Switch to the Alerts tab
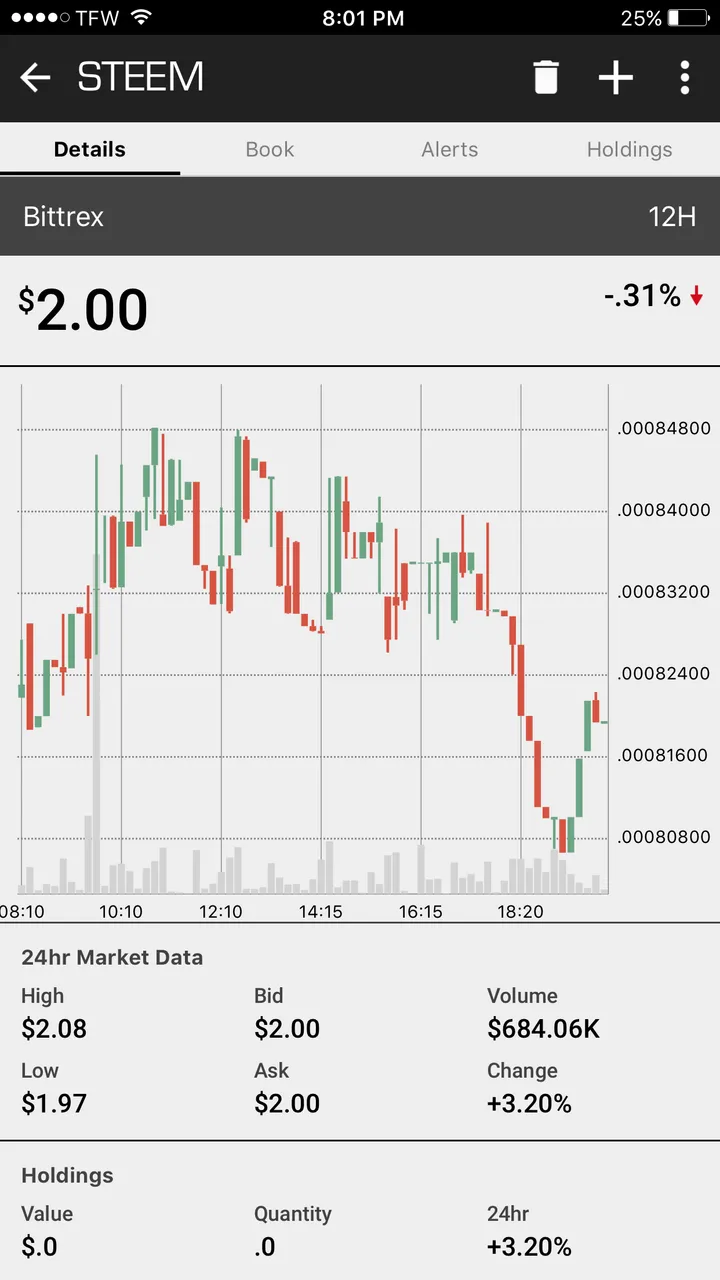Viewport: 720px width, 1280px height. (x=450, y=150)
